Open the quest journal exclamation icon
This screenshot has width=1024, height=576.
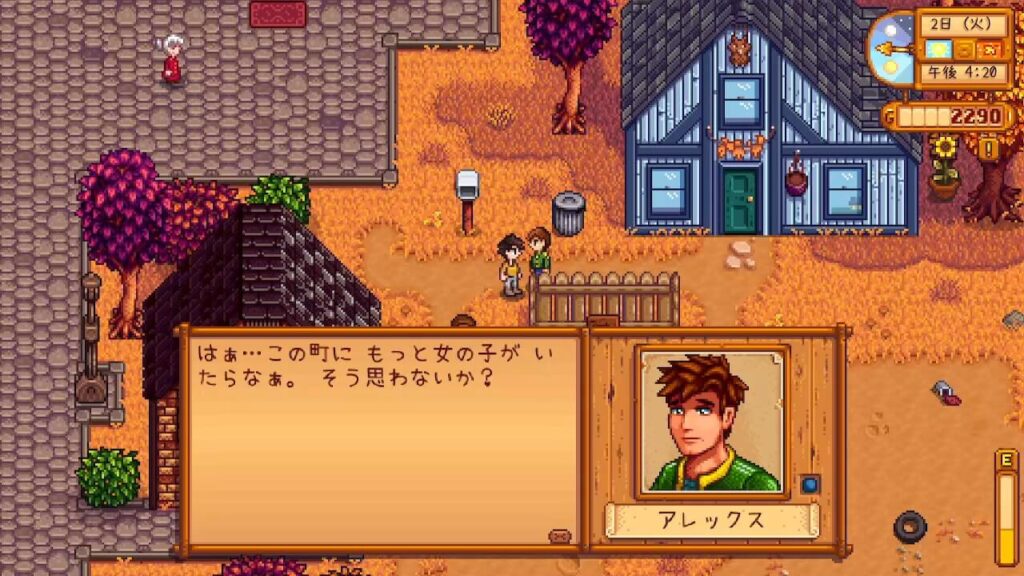pos(989,149)
